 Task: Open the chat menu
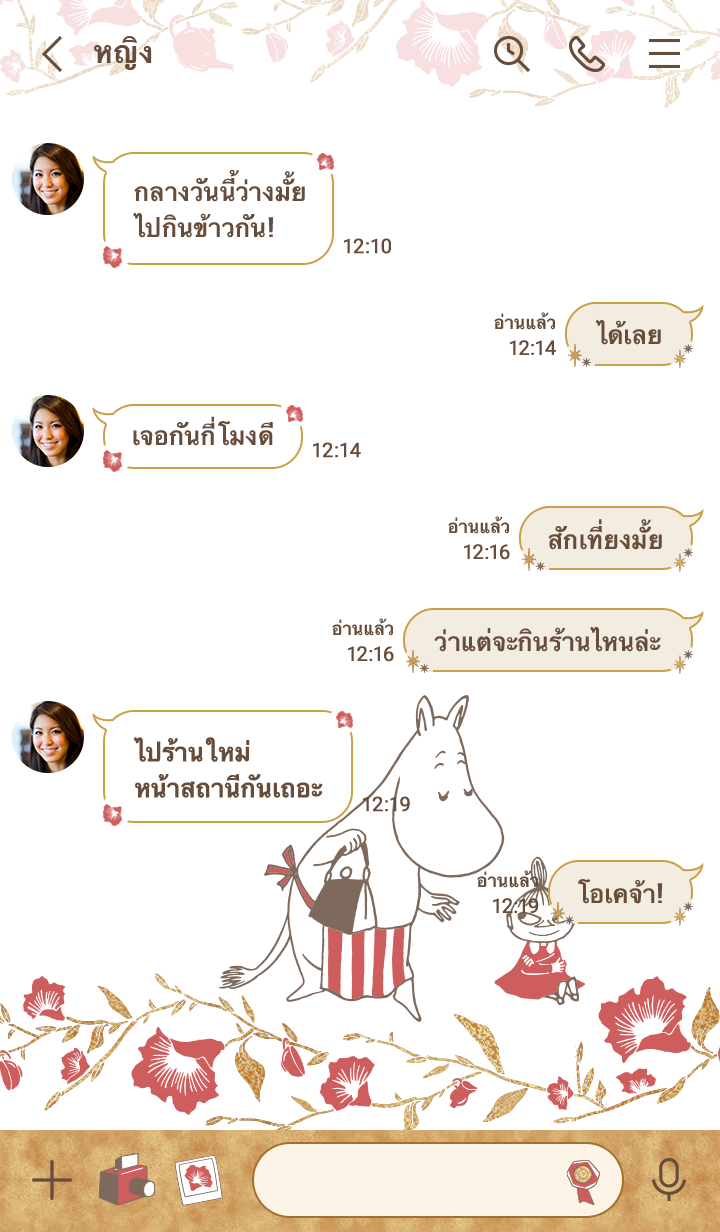click(664, 54)
